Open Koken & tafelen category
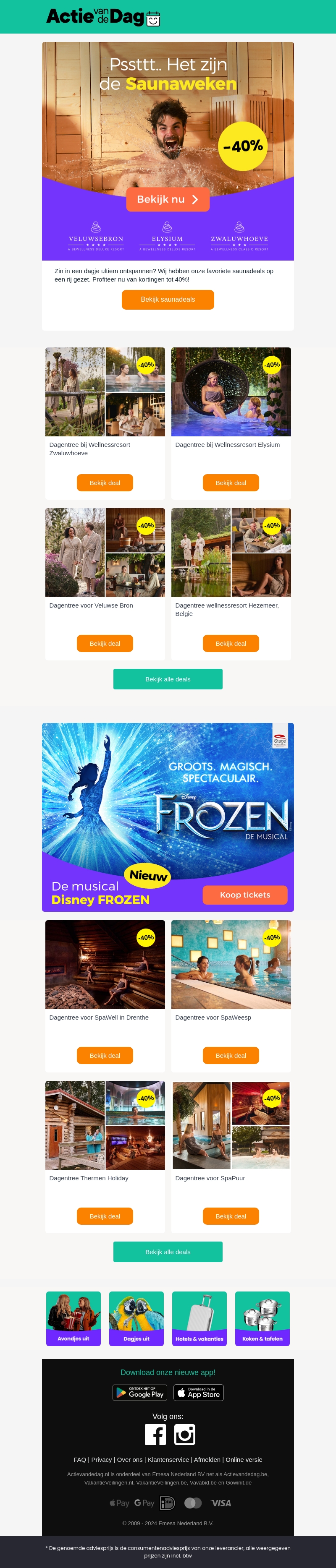 click(262, 1317)
